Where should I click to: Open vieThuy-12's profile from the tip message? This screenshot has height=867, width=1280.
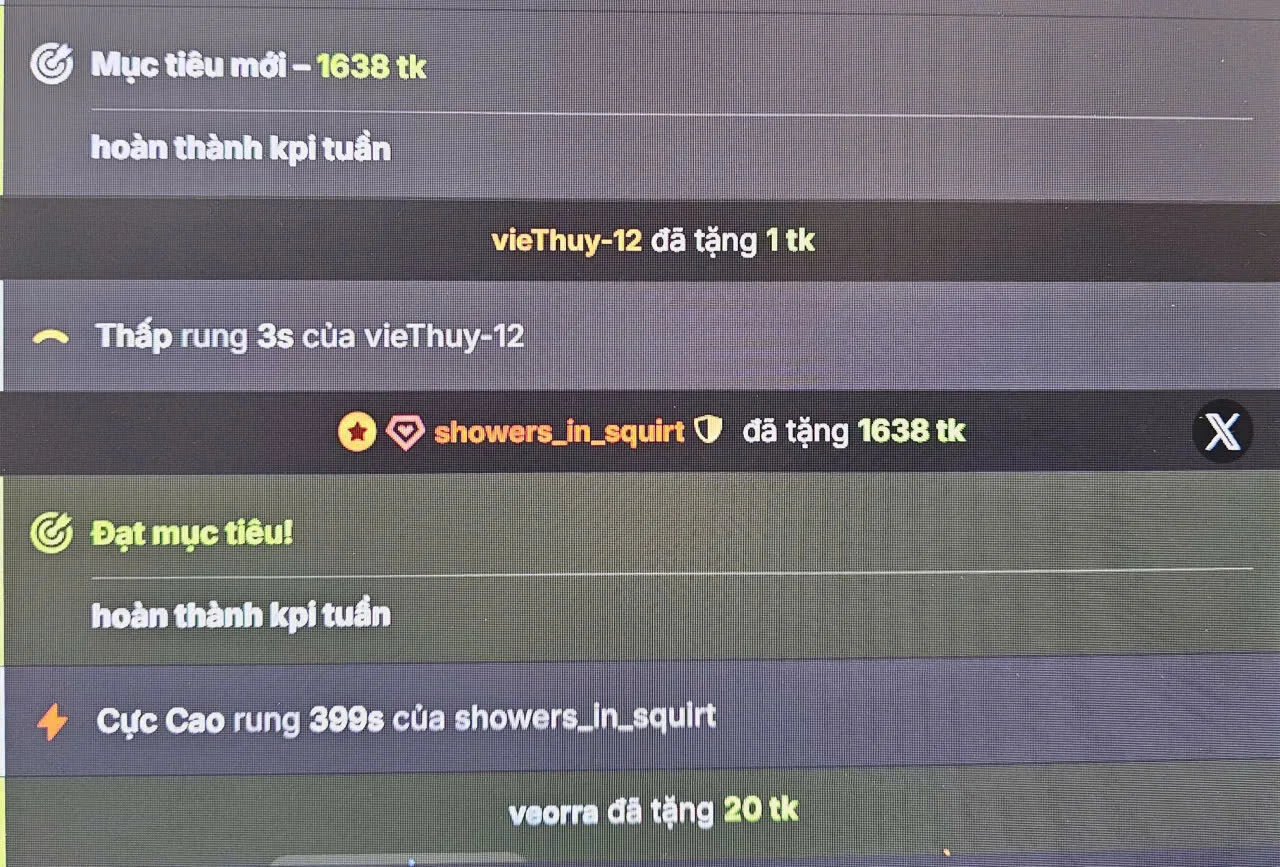pos(566,241)
